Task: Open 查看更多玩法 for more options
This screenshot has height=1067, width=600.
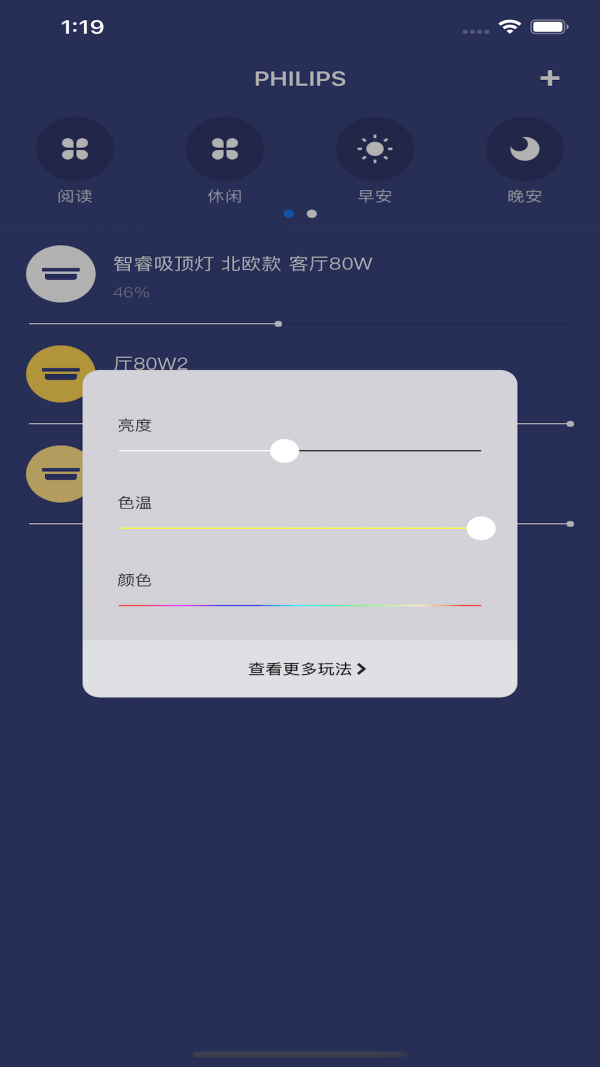Action: coord(300,669)
